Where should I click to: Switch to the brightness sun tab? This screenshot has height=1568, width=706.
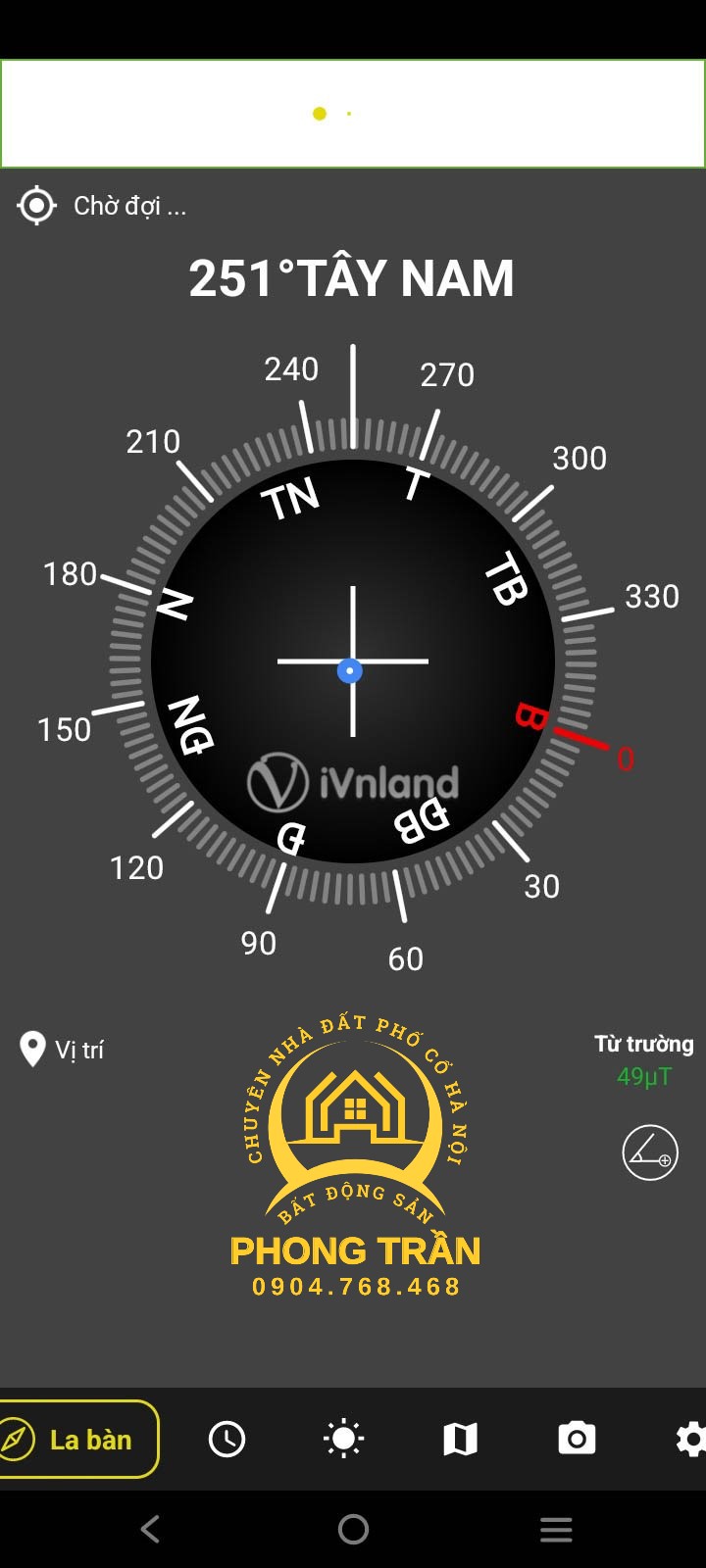pyautogui.click(x=343, y=1439)
